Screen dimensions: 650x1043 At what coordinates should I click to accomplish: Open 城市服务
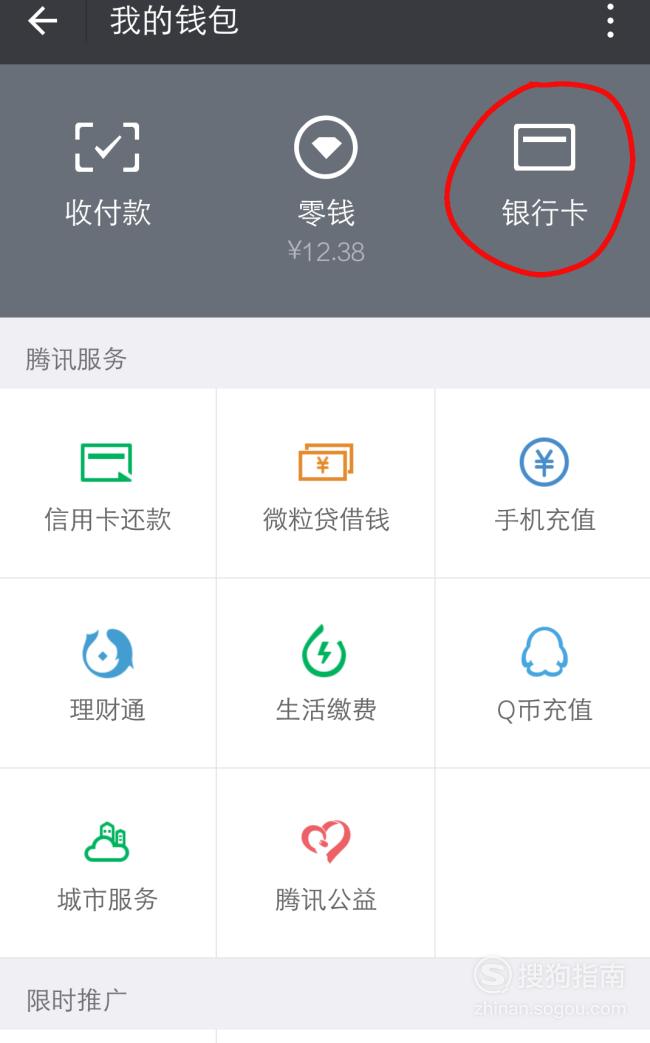[108, 863]
